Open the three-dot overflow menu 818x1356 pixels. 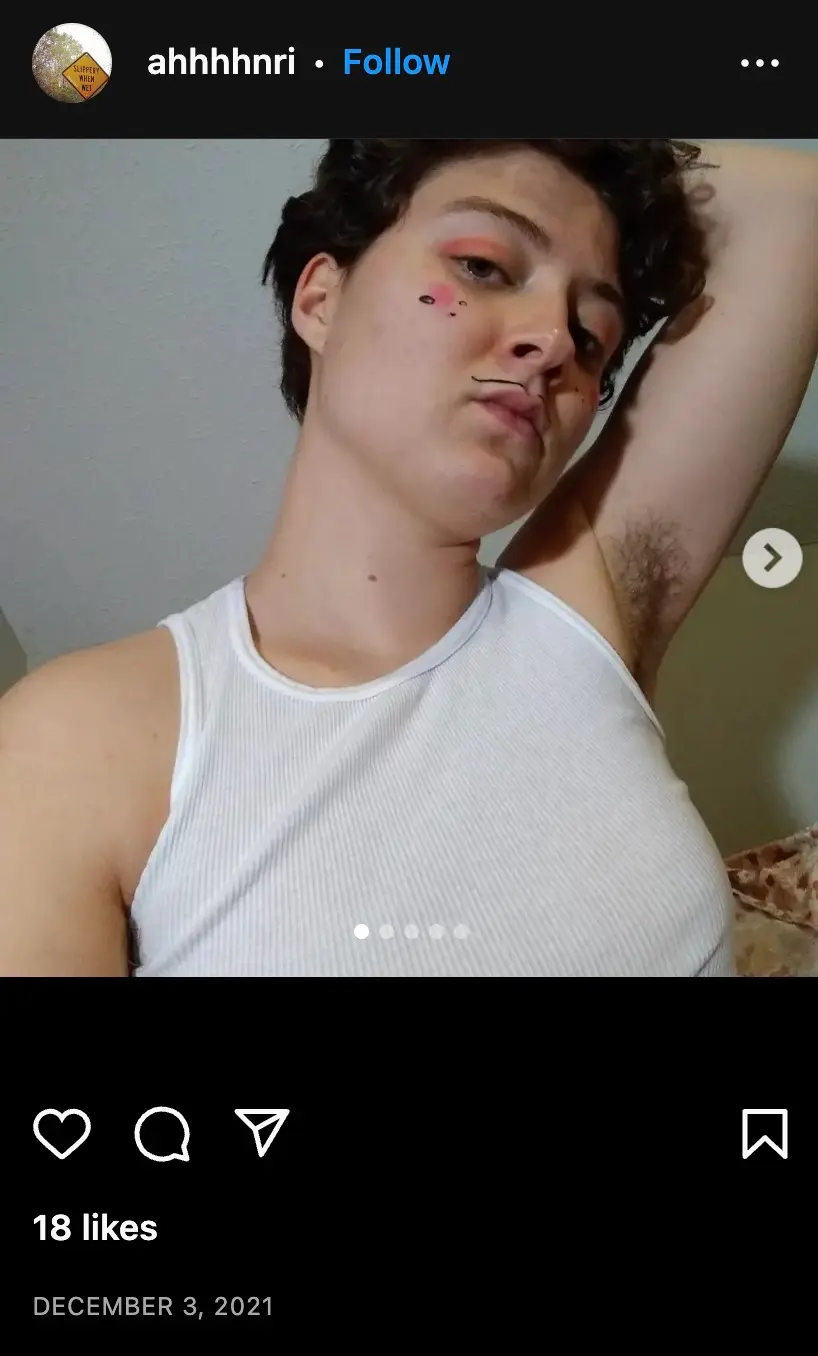coord(759,63)
